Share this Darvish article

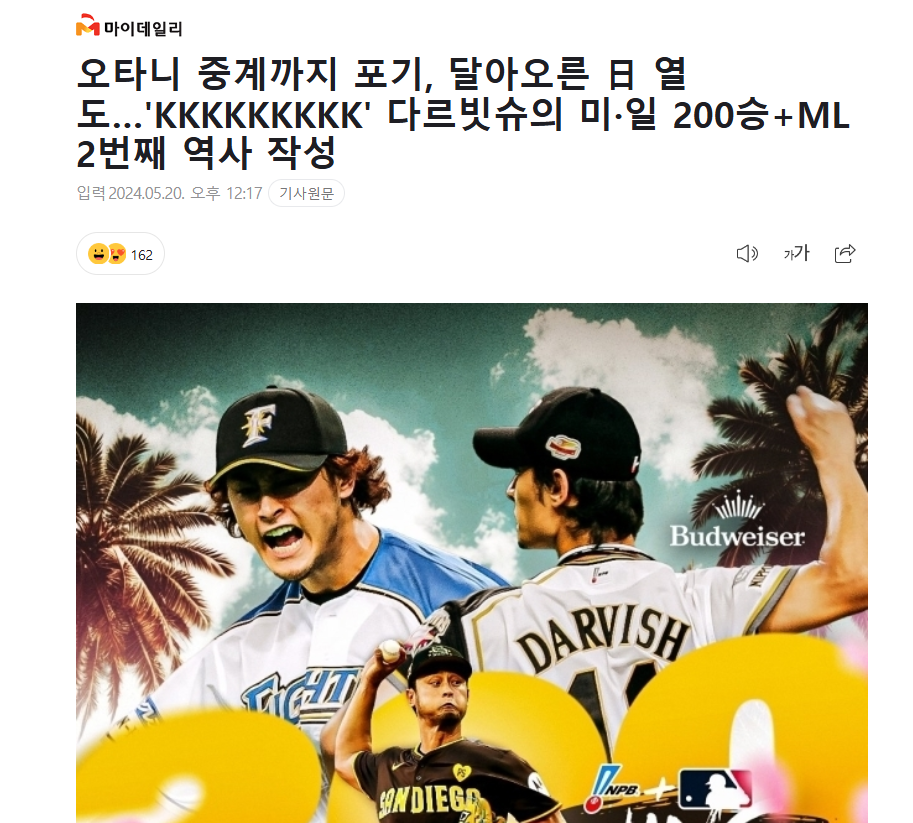click(x=845, y=254)
